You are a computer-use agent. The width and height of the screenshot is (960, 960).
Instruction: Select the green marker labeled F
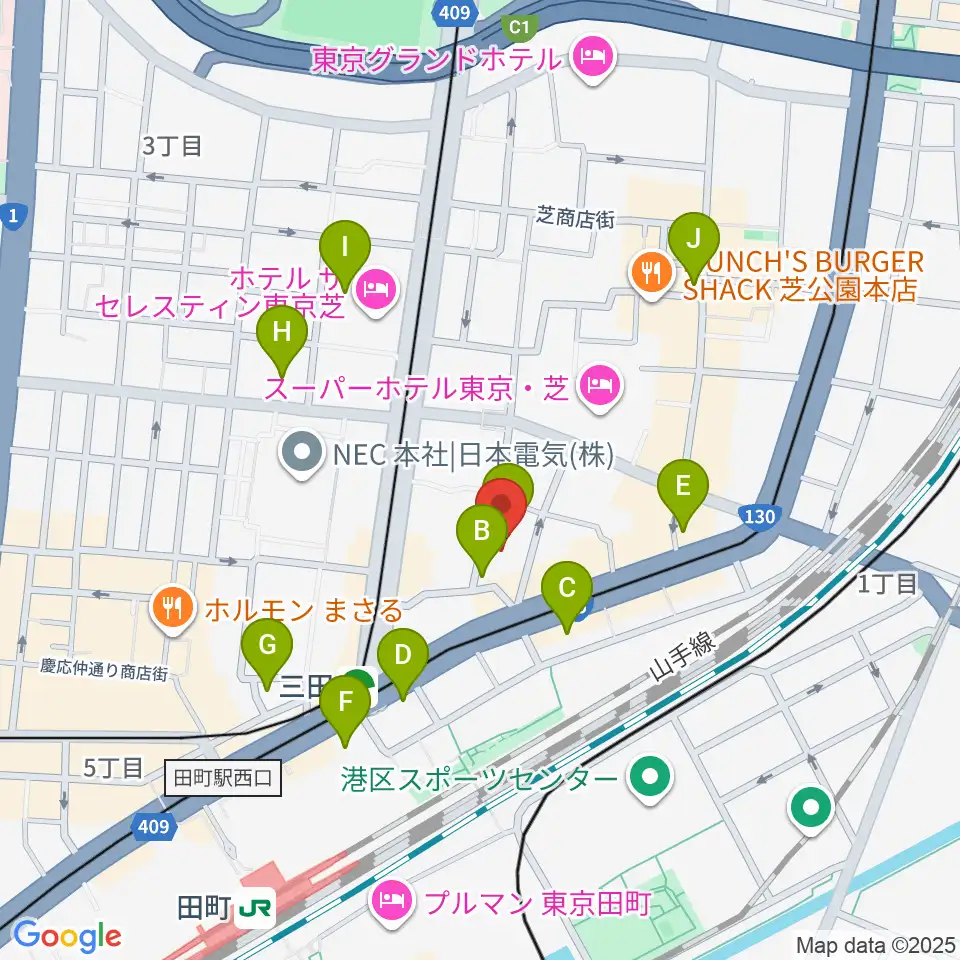pyautogui.click(x=346, y=704)
